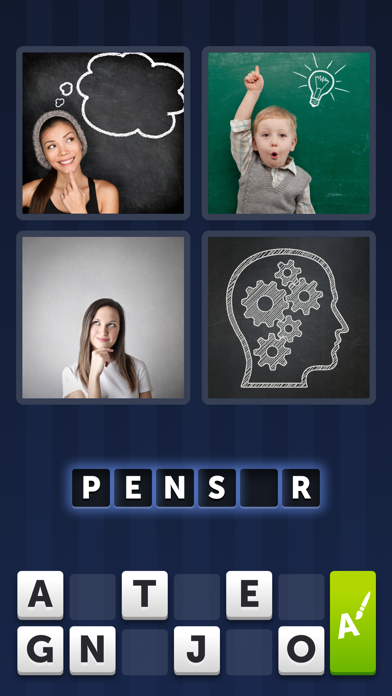Pick the available letter E tile
Image resolution: width=392 pixels, height=696 pixels.
[x=249, y=595]
